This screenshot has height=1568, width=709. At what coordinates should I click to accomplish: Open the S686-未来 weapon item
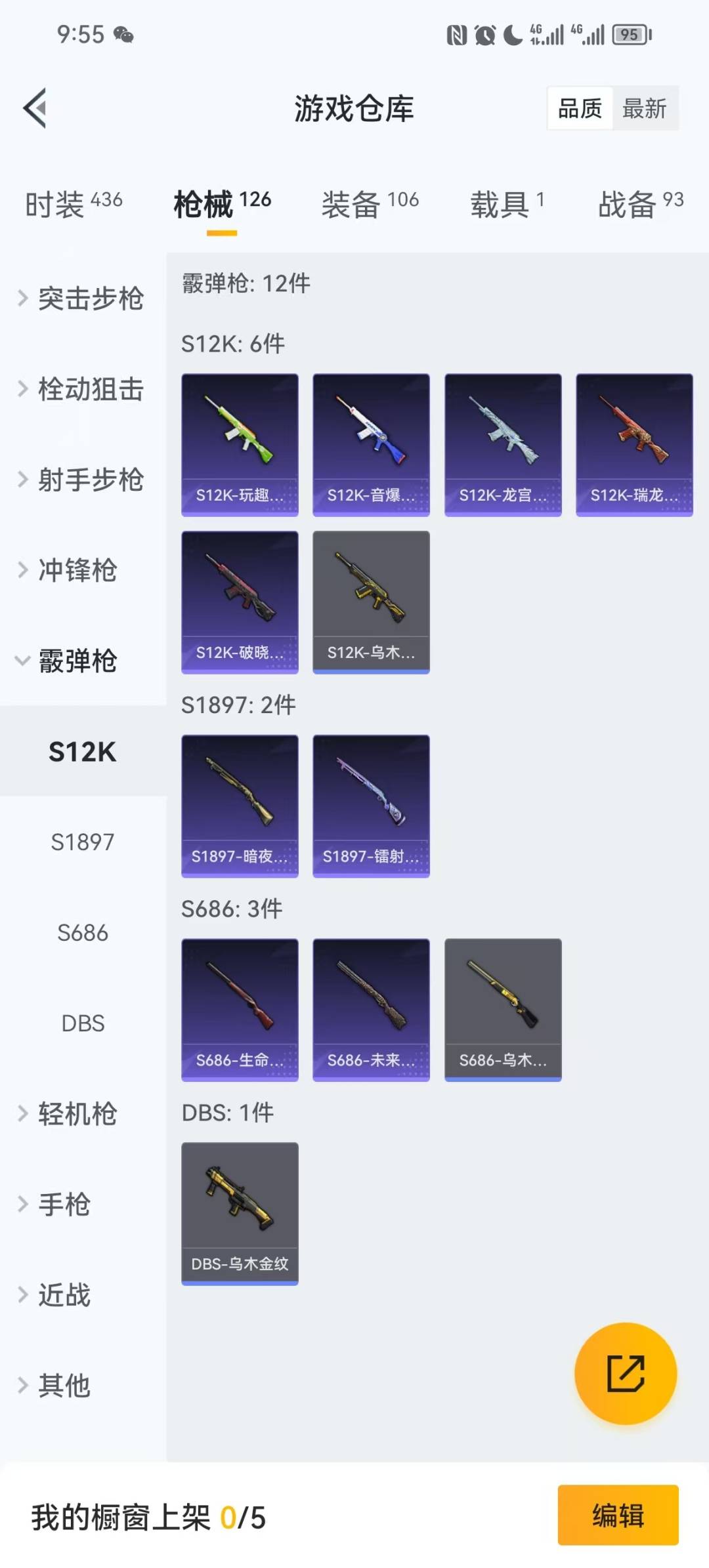pos(371,1010)
